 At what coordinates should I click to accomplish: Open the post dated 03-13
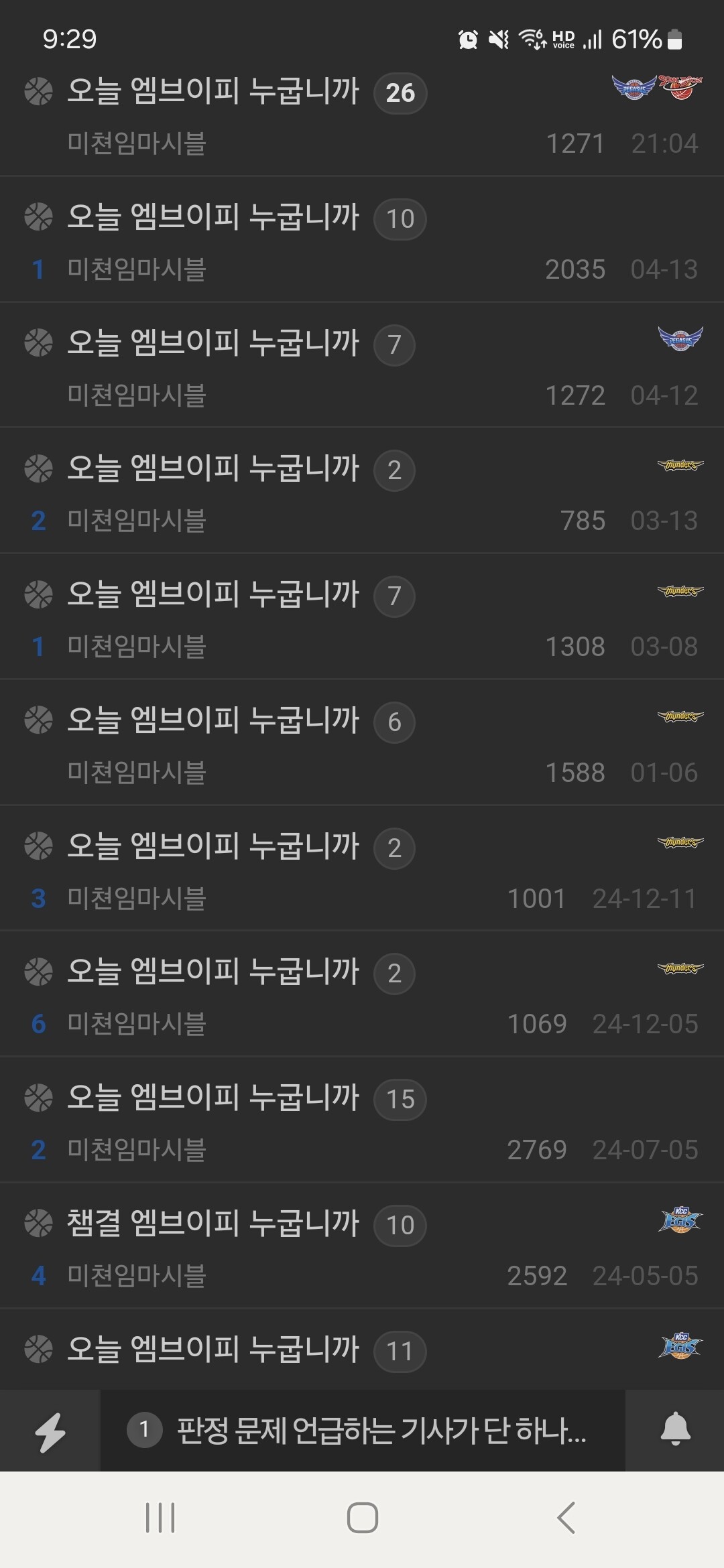[362, 491]
